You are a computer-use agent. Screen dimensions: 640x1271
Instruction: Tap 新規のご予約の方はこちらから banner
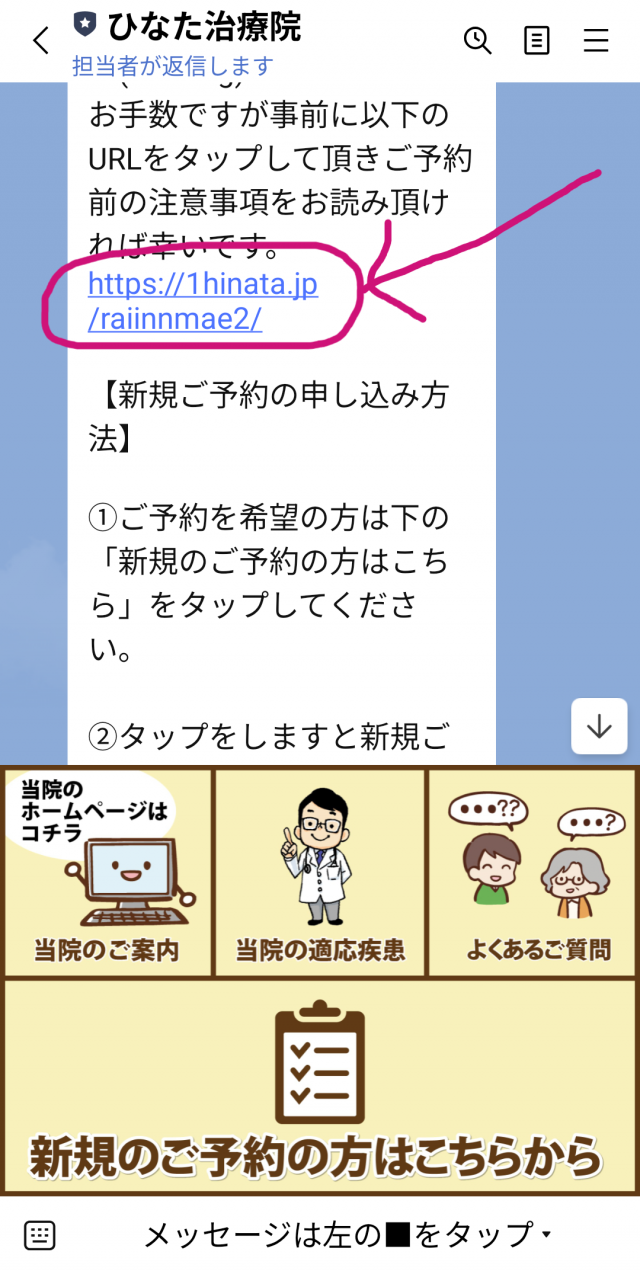(320, 1087)
